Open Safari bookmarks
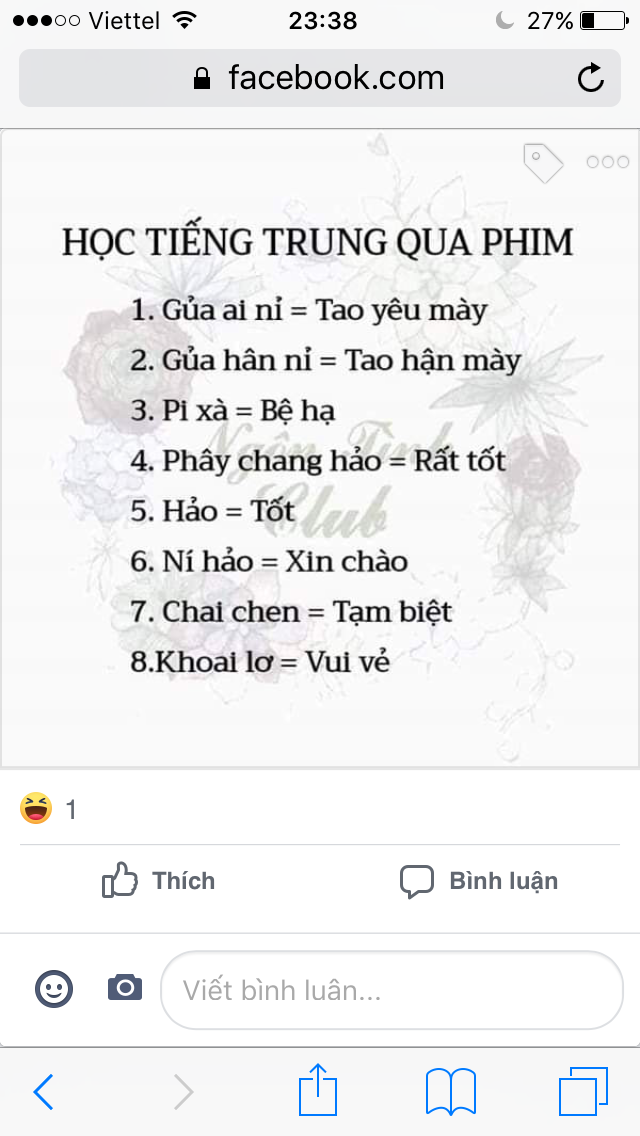This screenshot has height=1136, width=640. [x=450, y=1092]
